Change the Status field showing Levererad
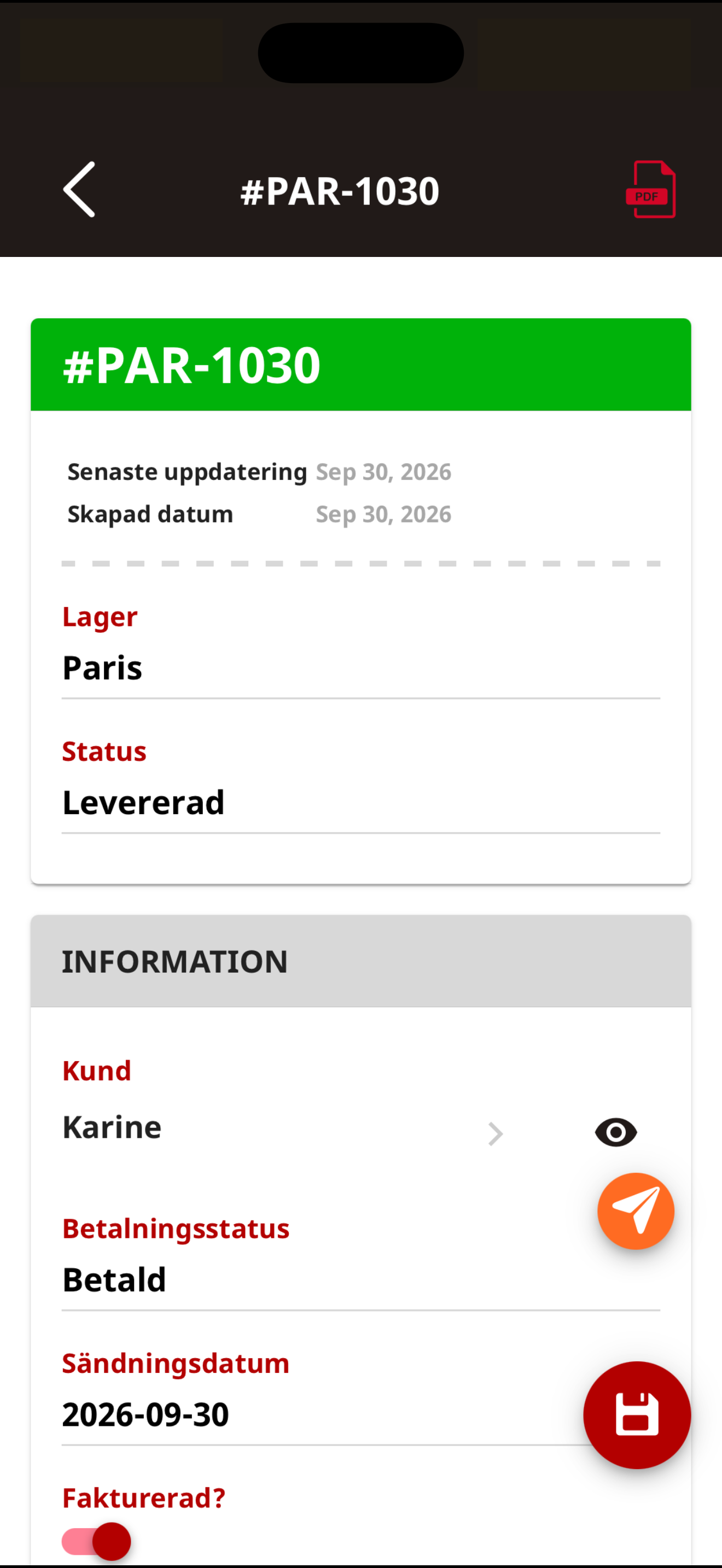 click(361, 803)
